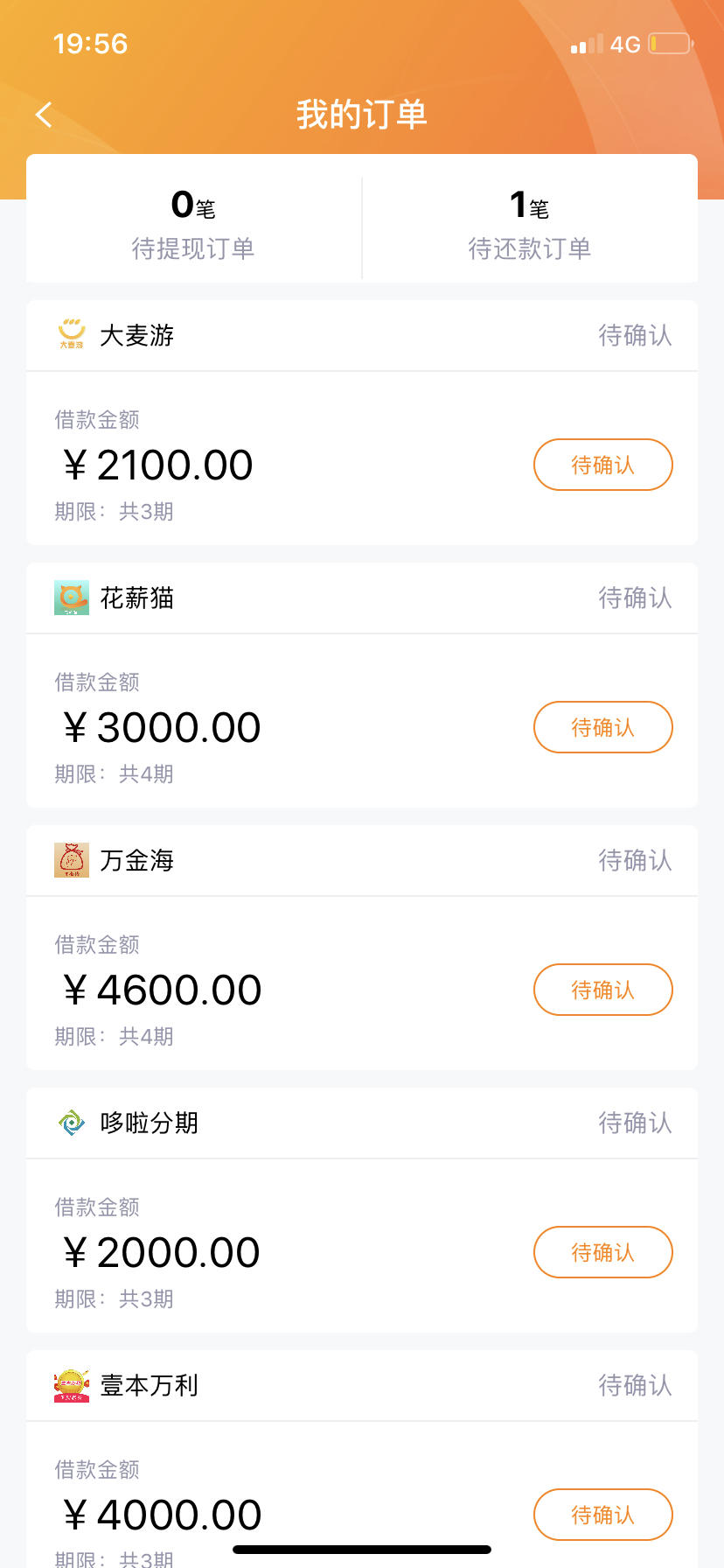Image resolution: width=724 pixels, height=1568 pixels.
Task: Tap 待确认 button for 壹本万利 order
Action: click(x=603, y=1515)
